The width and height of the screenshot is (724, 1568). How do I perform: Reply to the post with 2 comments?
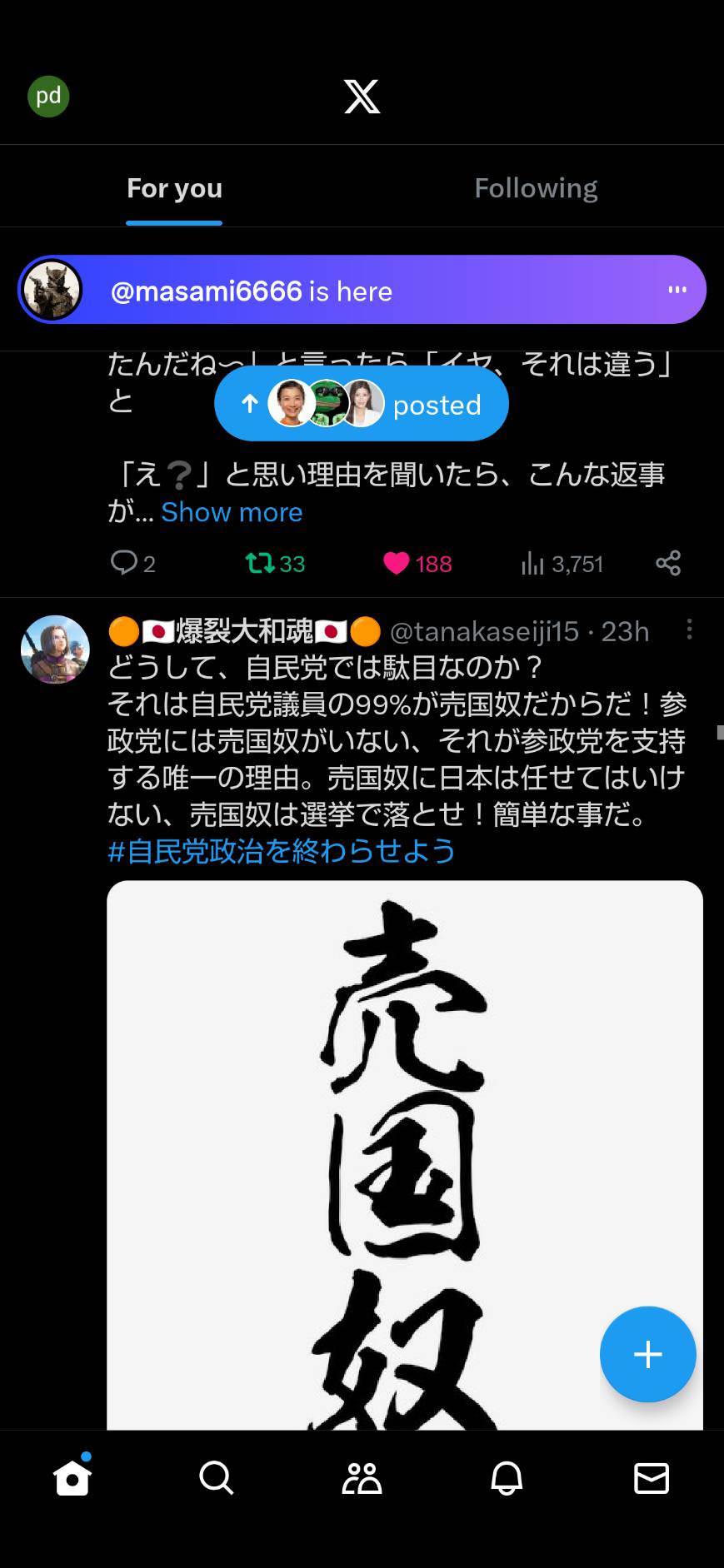point(133,564)
